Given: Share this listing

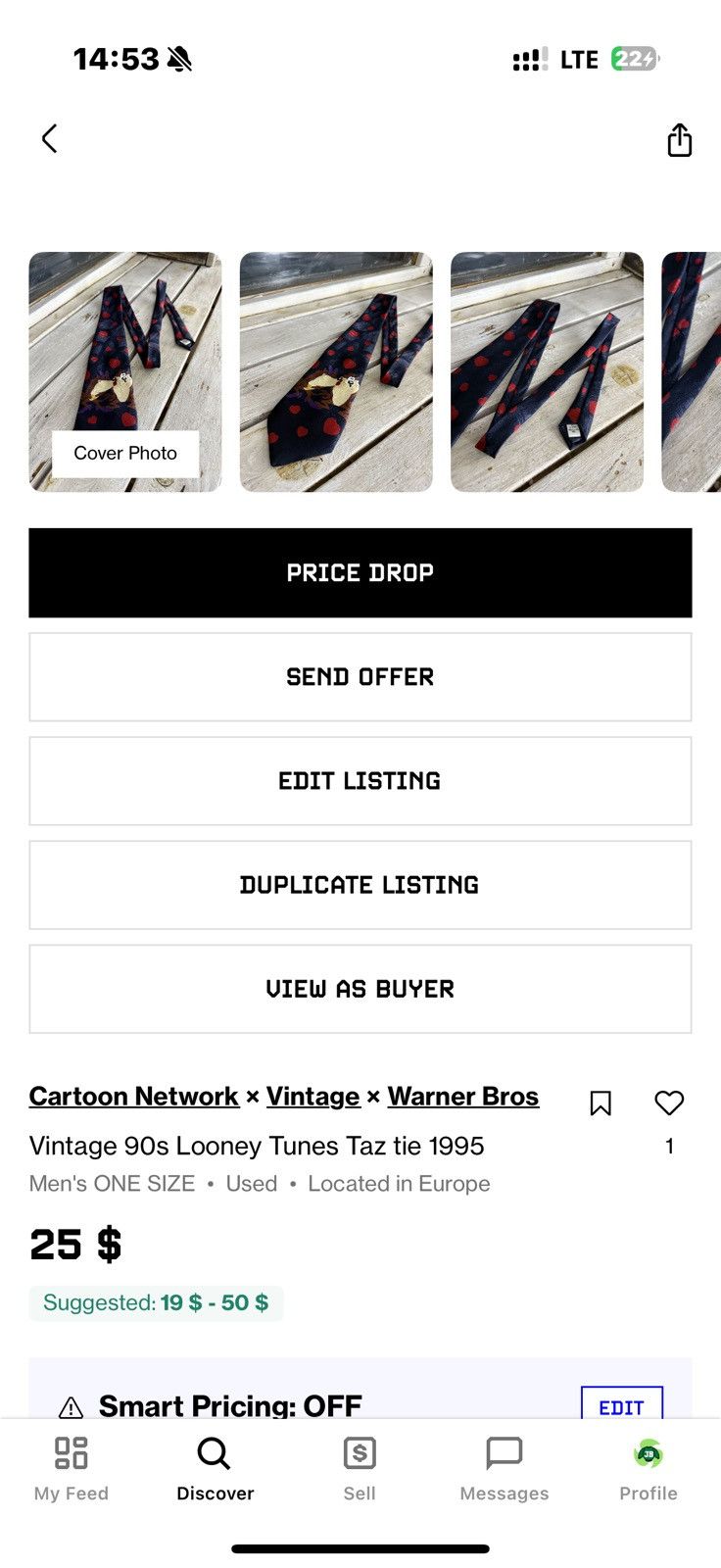Looking at the screenshot, I should click(679, 140).
